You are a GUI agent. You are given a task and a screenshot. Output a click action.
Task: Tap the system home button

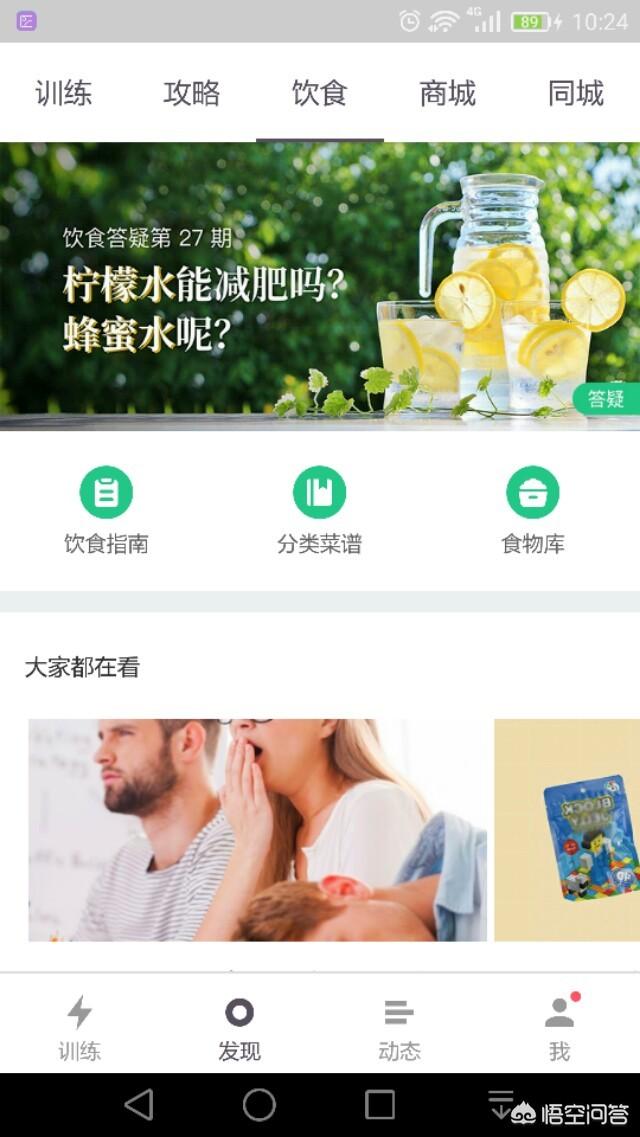click(x=259, y=1105)
